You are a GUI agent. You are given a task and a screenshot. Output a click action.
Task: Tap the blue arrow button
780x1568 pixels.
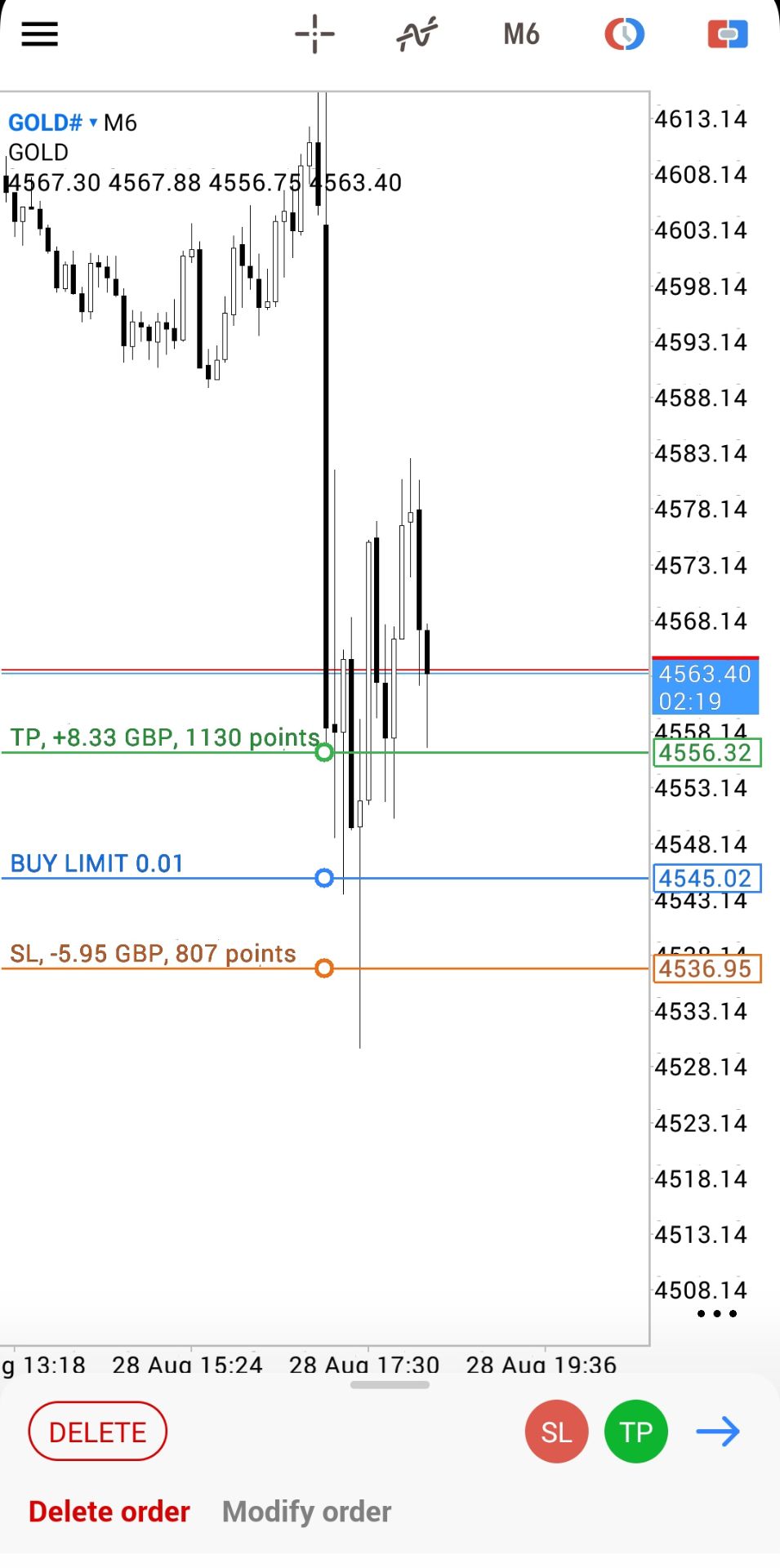(718, 1432)
